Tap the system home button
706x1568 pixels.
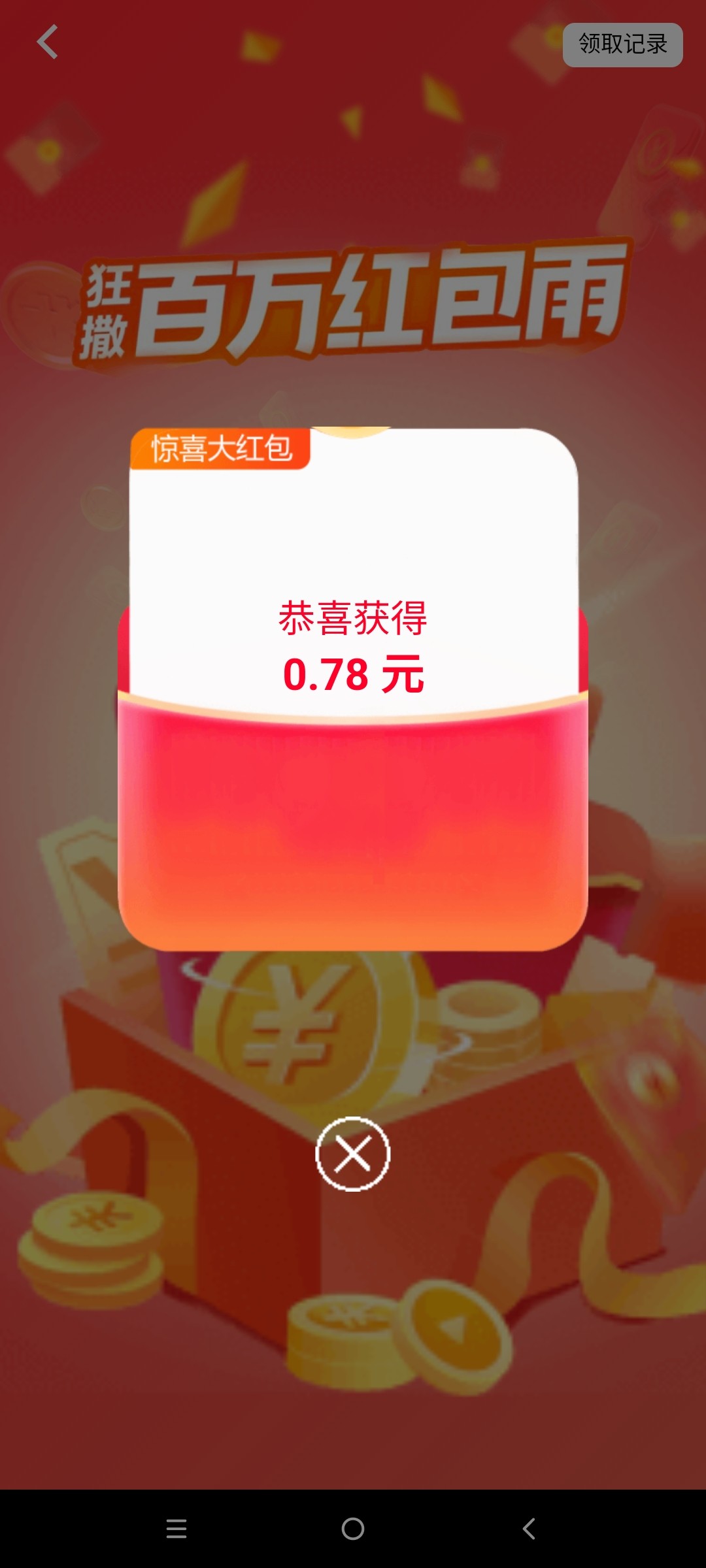click(x=353, y=1528)
